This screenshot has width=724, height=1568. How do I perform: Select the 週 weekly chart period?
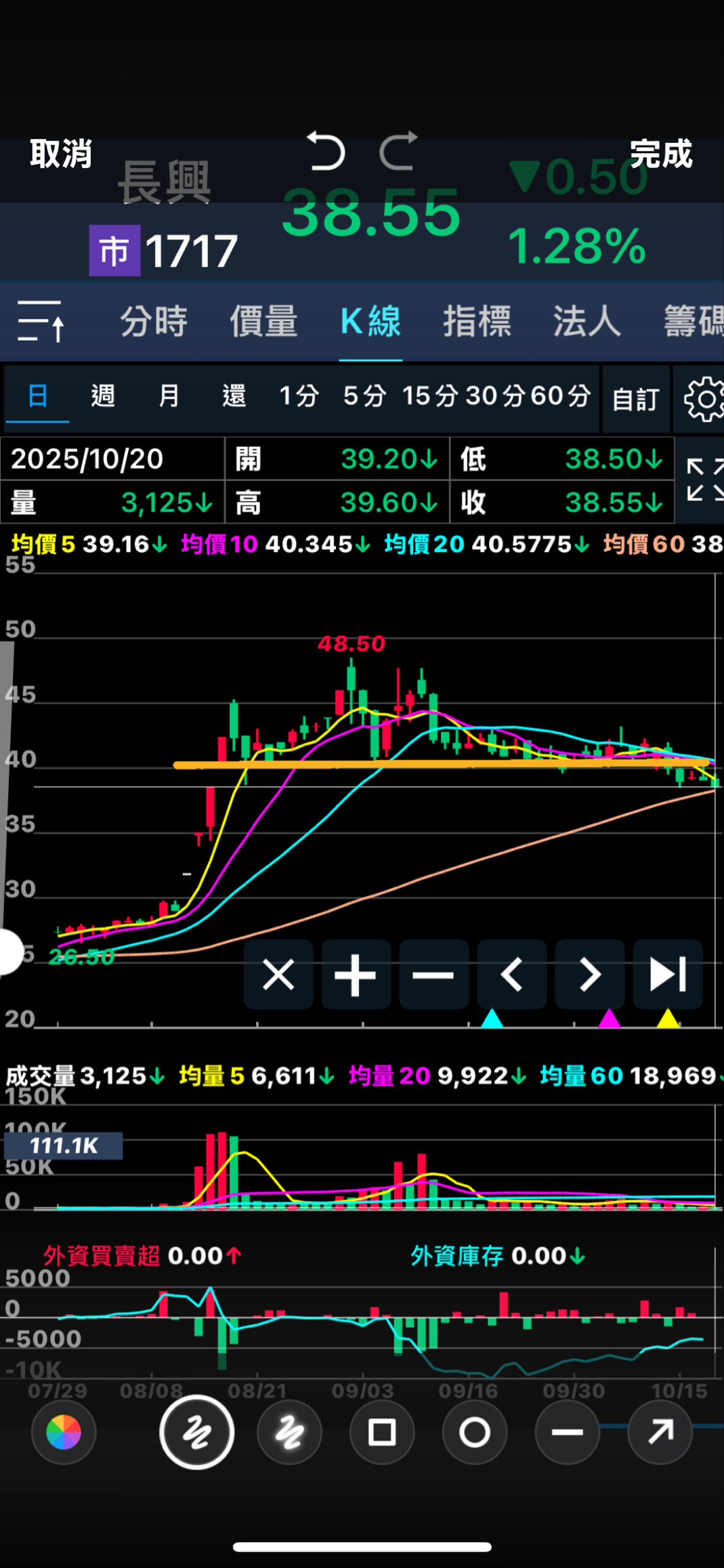point(103,396)
